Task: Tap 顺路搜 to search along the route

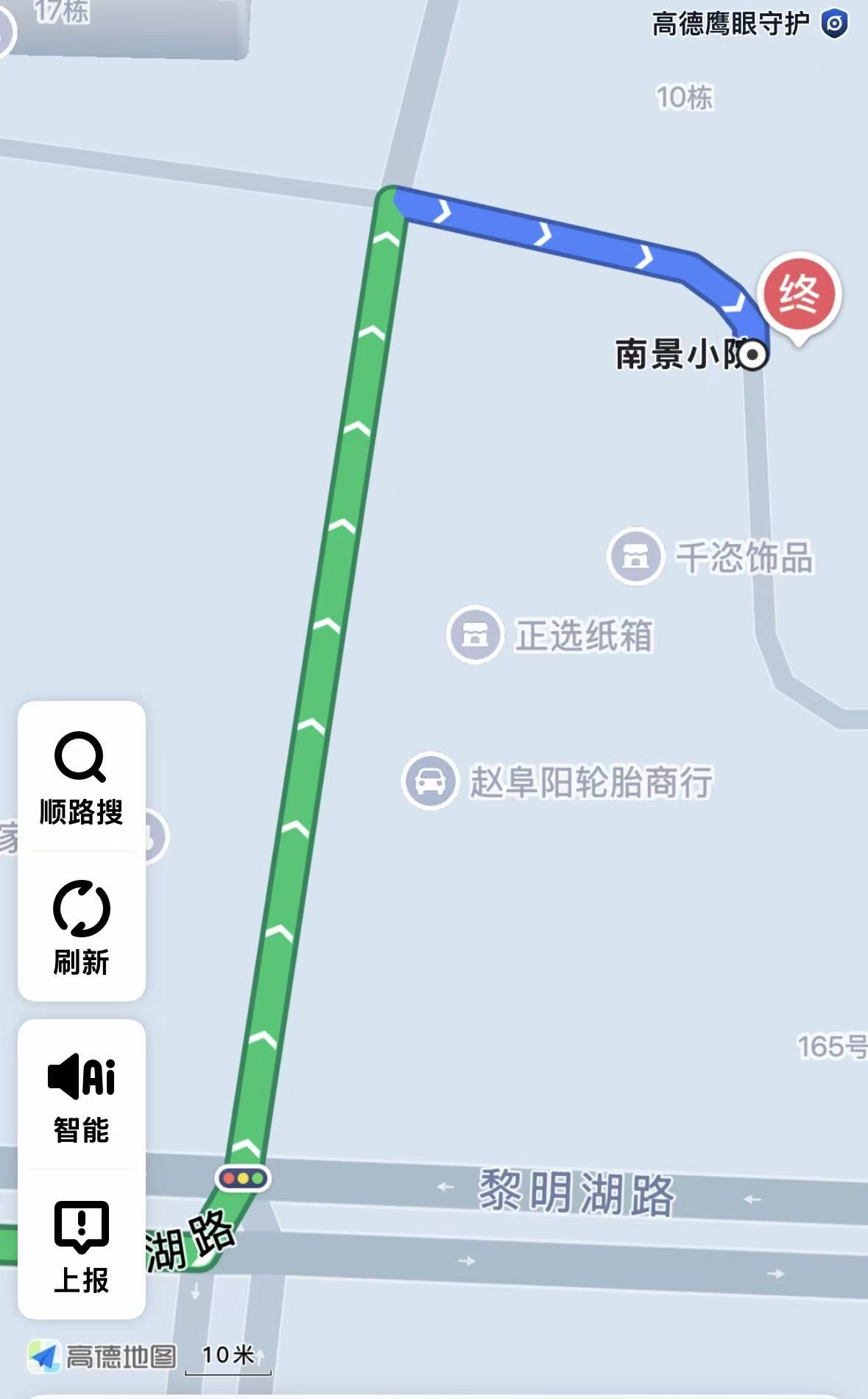Action: pyautogui.click(x=81, y=778)
